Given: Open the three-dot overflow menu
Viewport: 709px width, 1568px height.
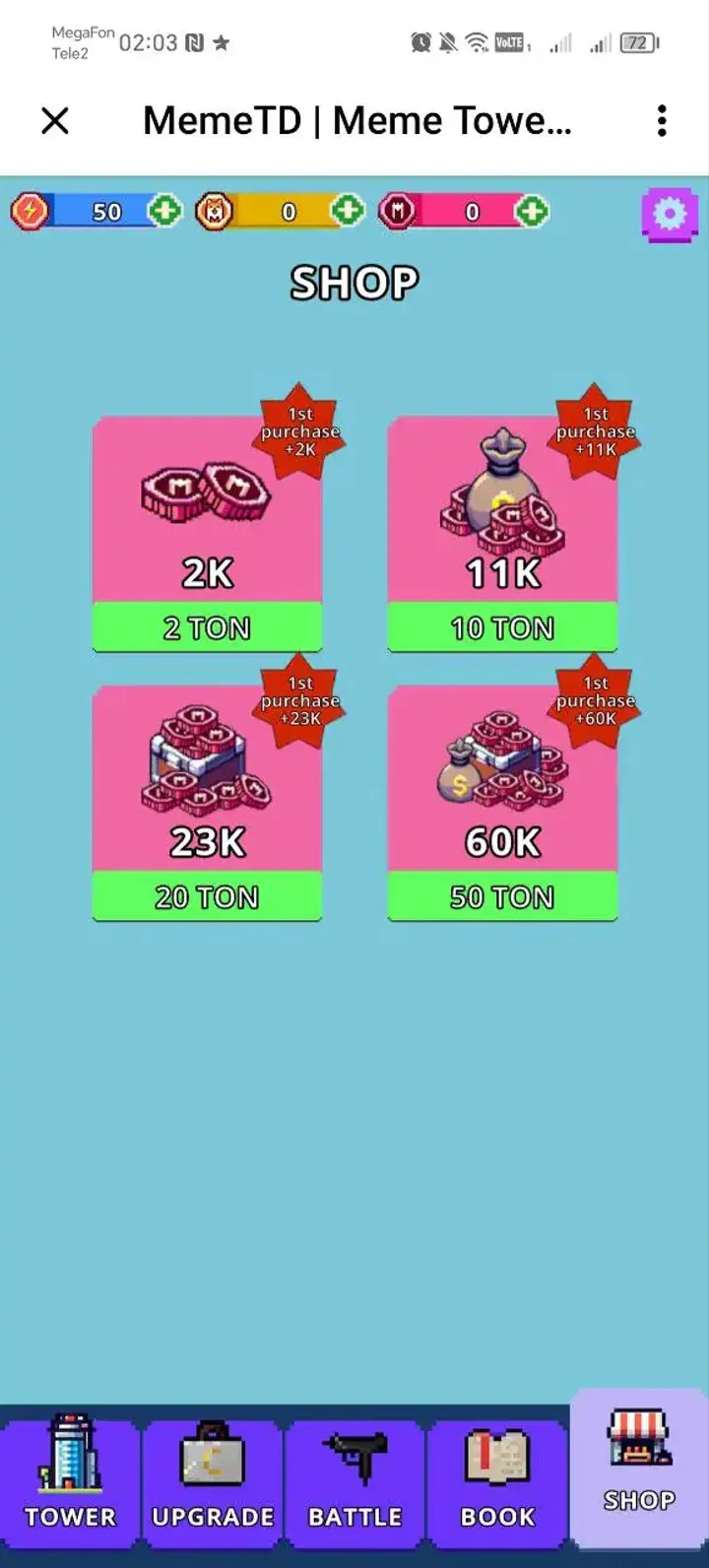Looking at the screenshot, I should tap(662, 121).
